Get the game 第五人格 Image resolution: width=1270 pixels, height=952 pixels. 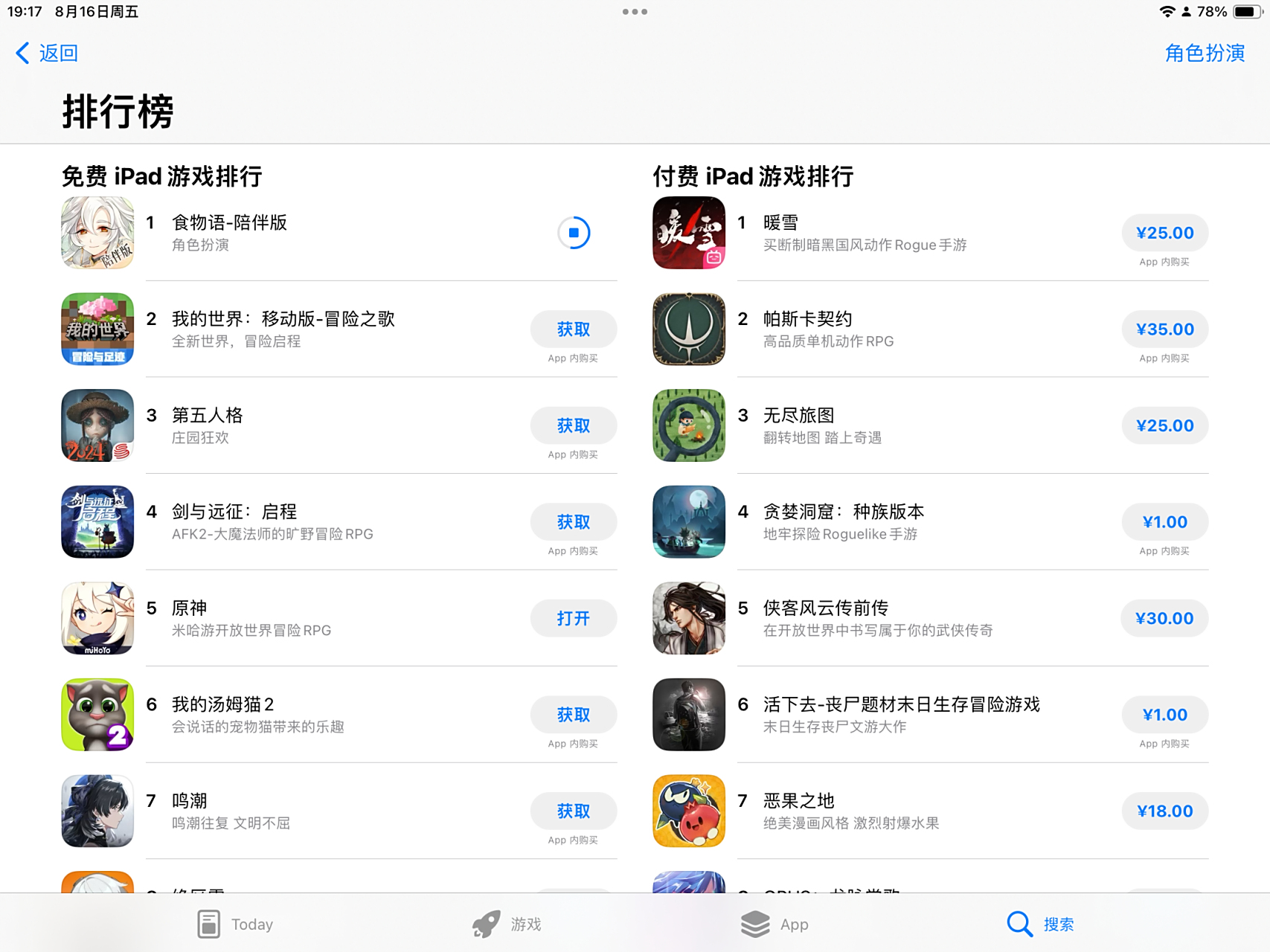(x=573, y=425)
